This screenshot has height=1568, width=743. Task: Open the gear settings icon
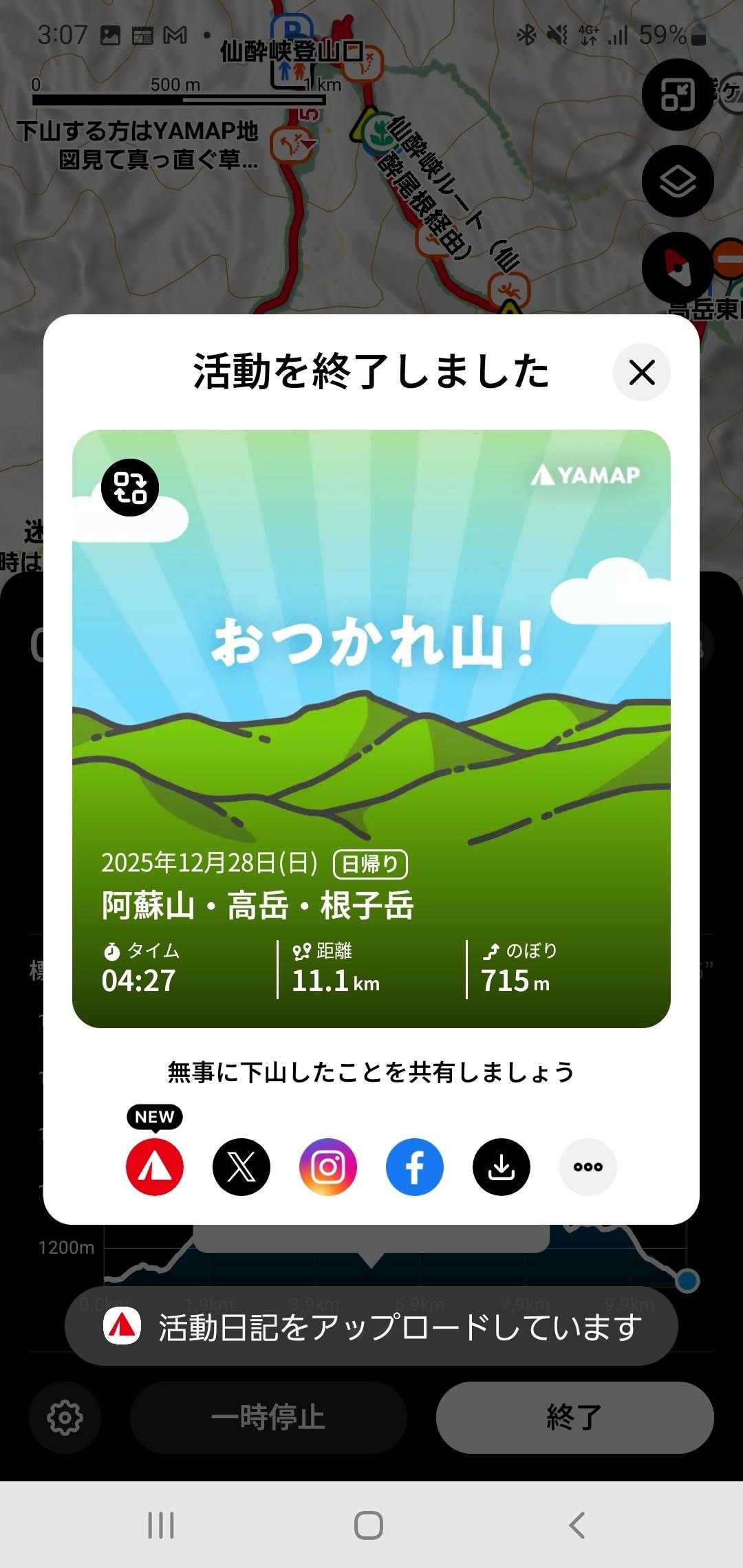pos(65,1417)
